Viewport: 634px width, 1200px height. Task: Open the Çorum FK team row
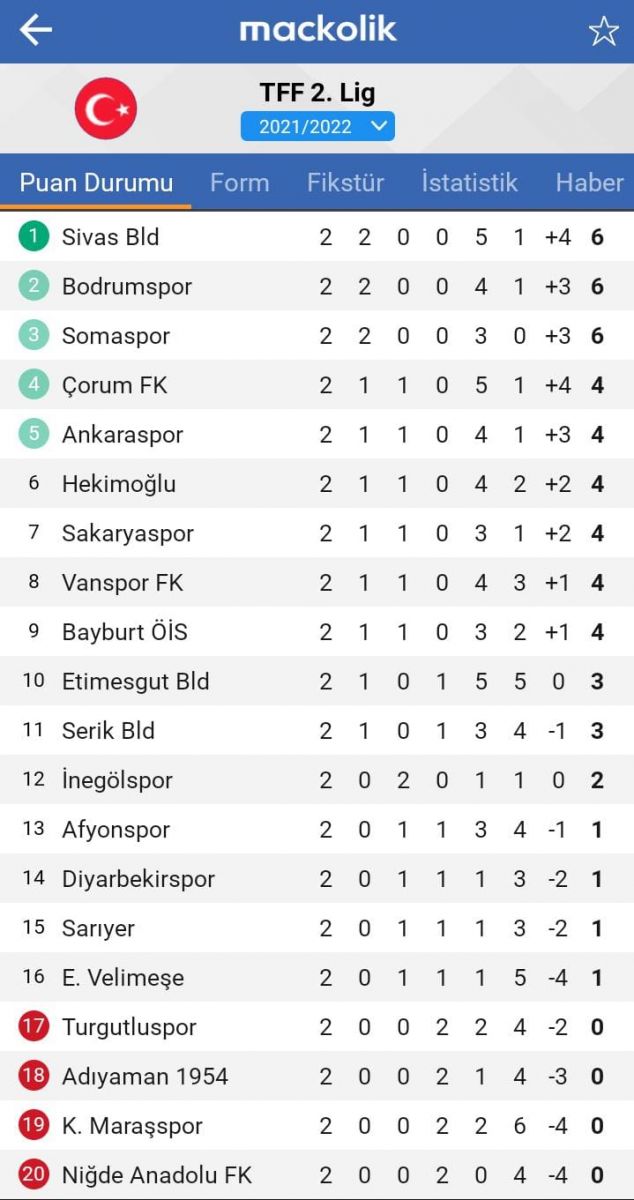coord(317,385)
